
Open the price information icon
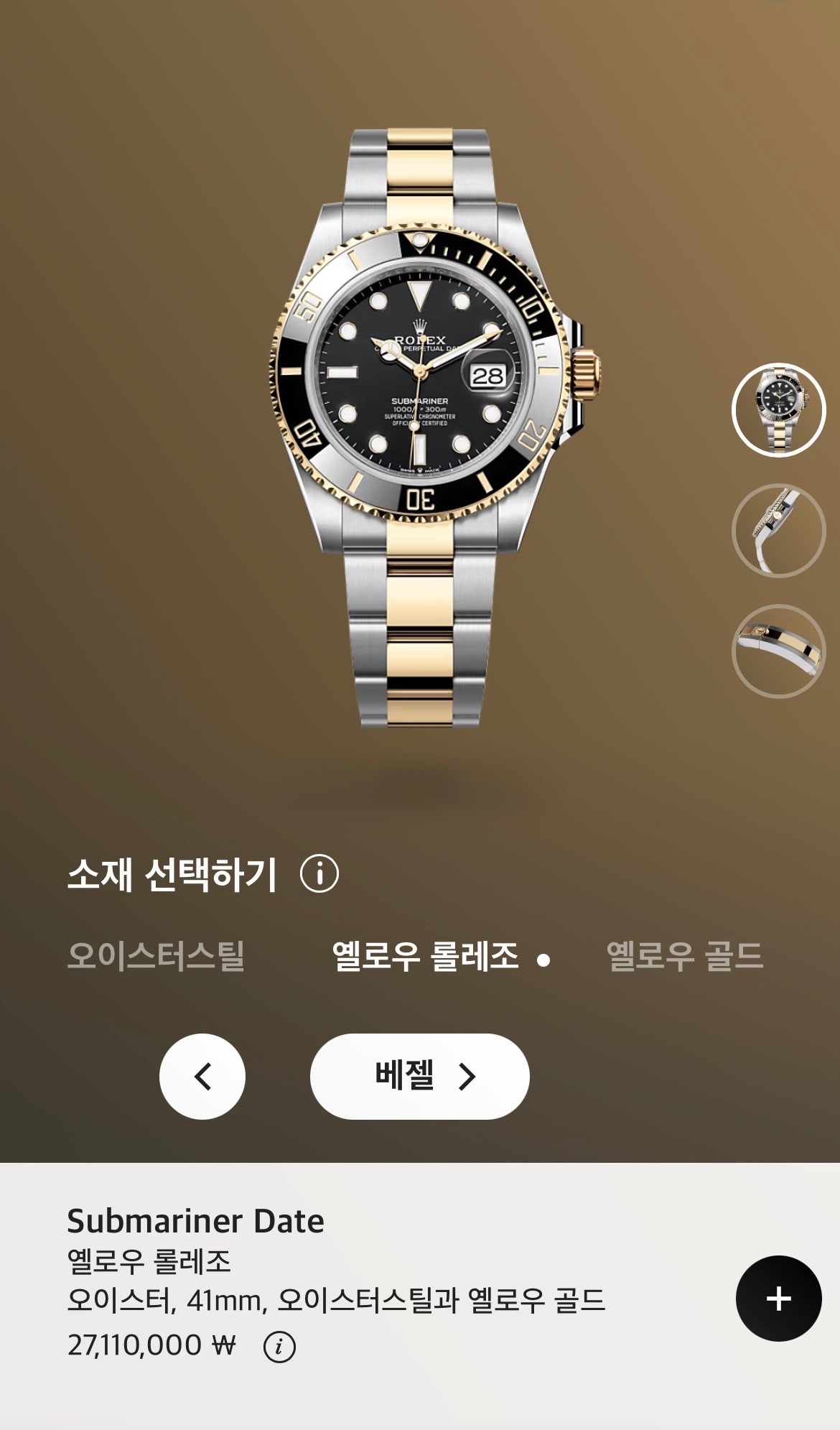(x=279, y=1346)
